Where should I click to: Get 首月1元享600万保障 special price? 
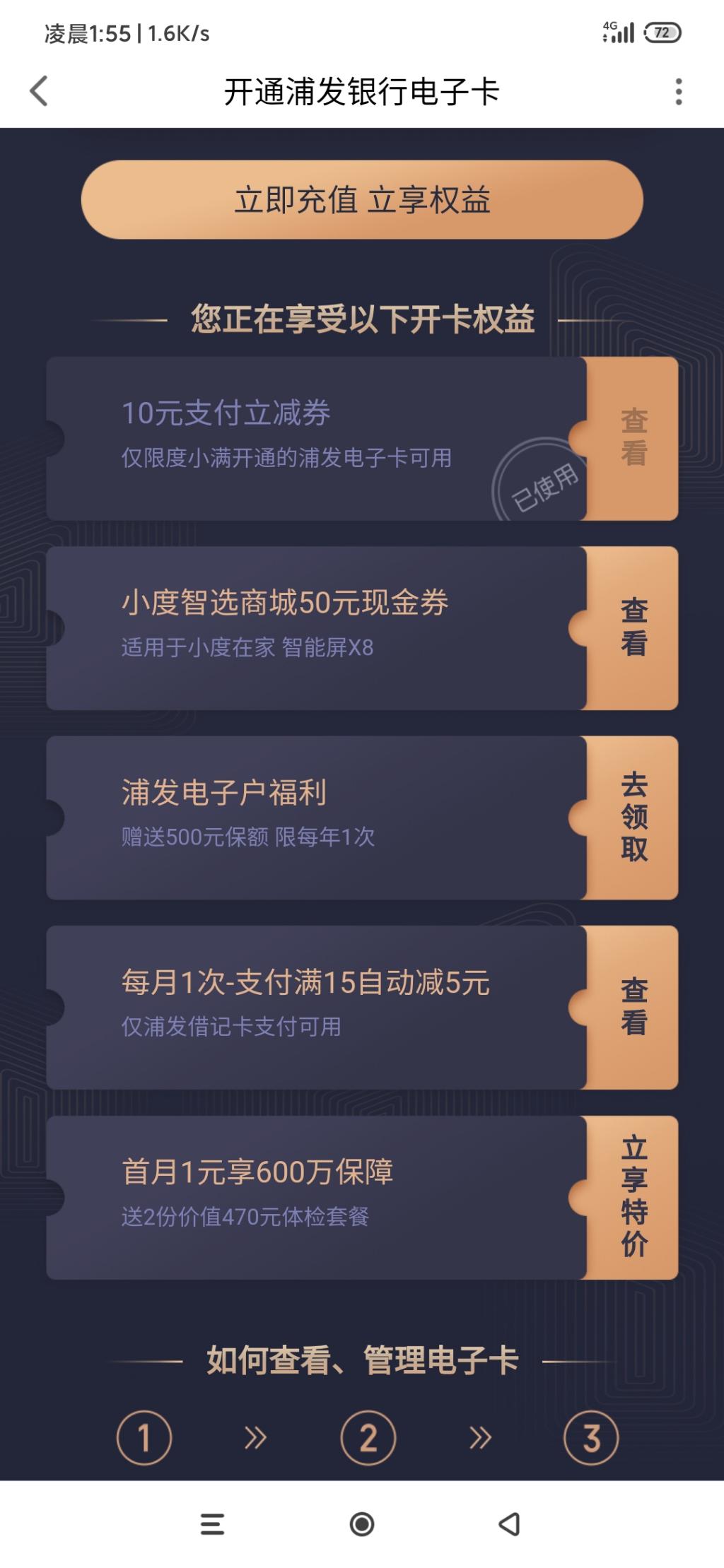633,1197
